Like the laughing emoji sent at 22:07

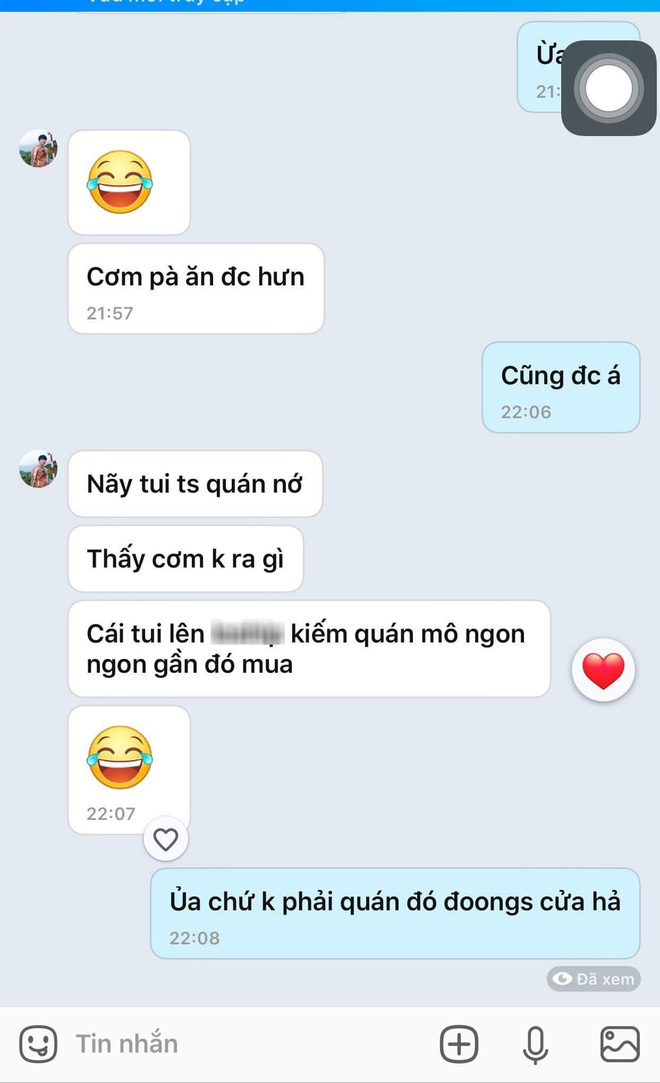(166, 840)
